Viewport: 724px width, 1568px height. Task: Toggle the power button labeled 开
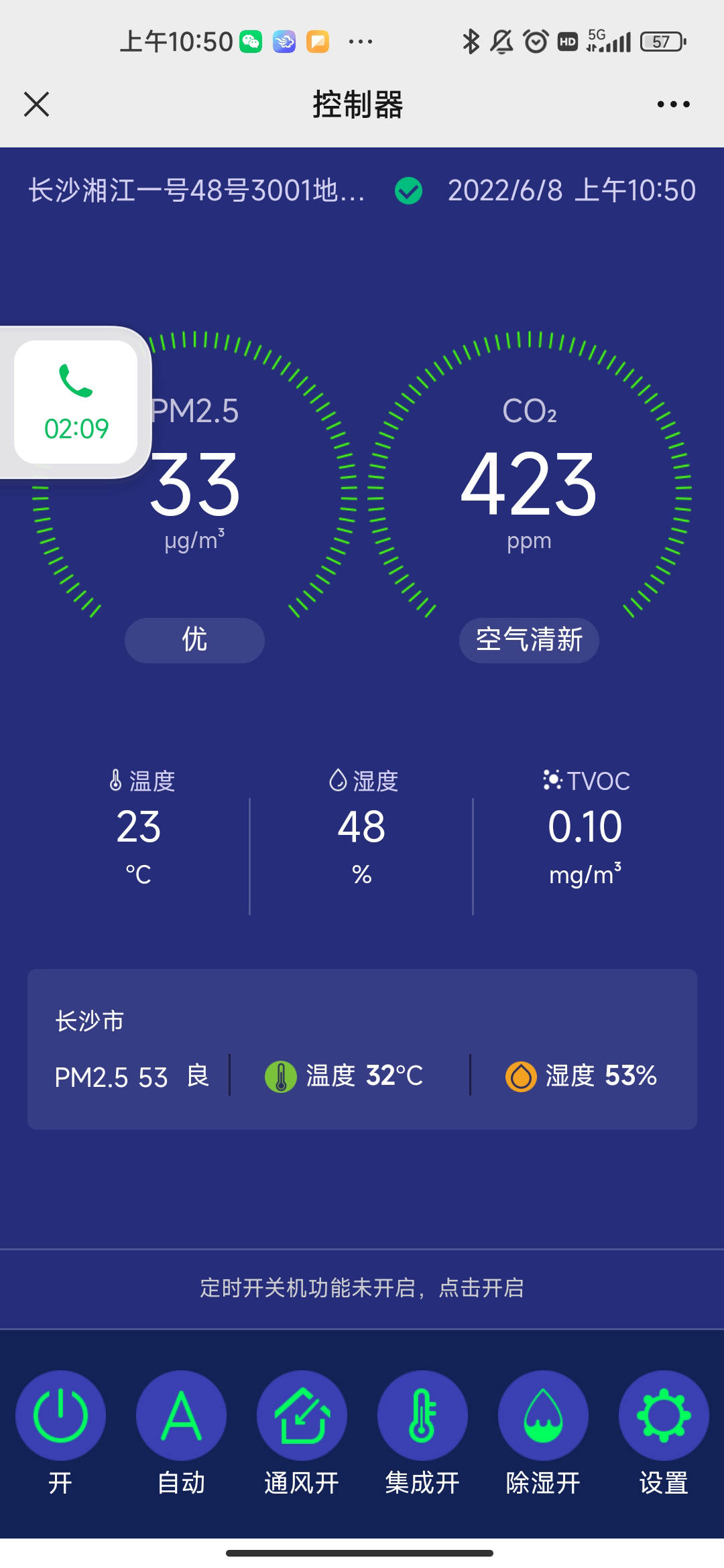(x=60, y=1415)
